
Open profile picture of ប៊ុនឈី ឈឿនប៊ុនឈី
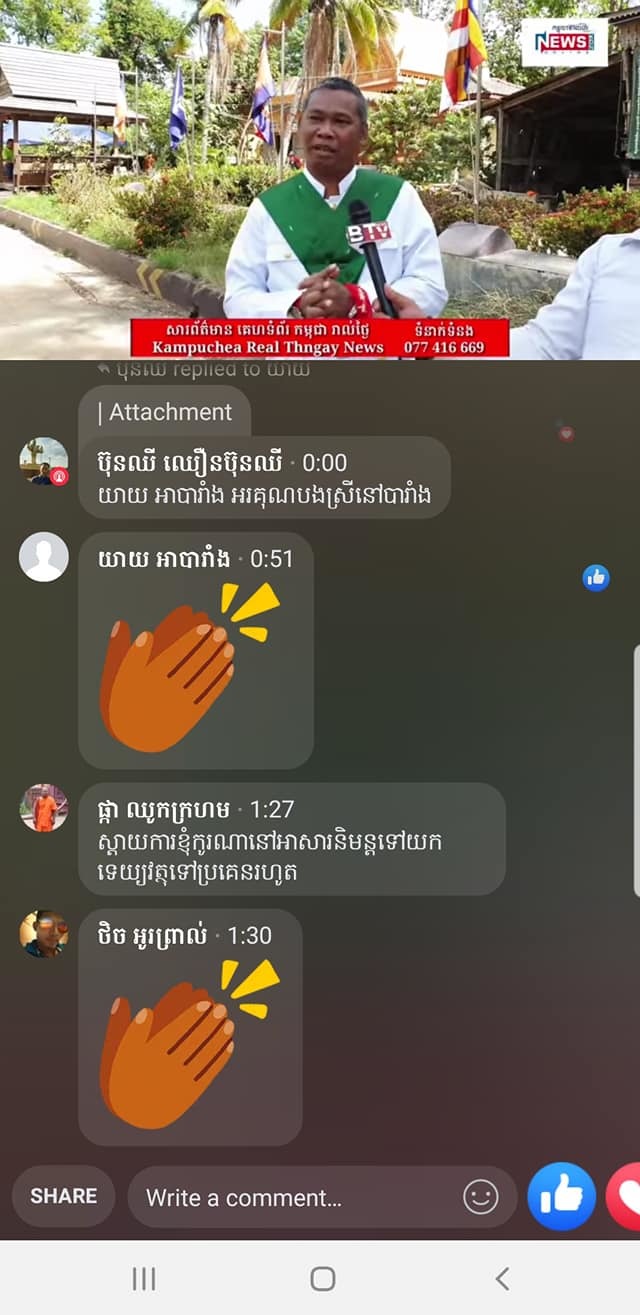44,462
